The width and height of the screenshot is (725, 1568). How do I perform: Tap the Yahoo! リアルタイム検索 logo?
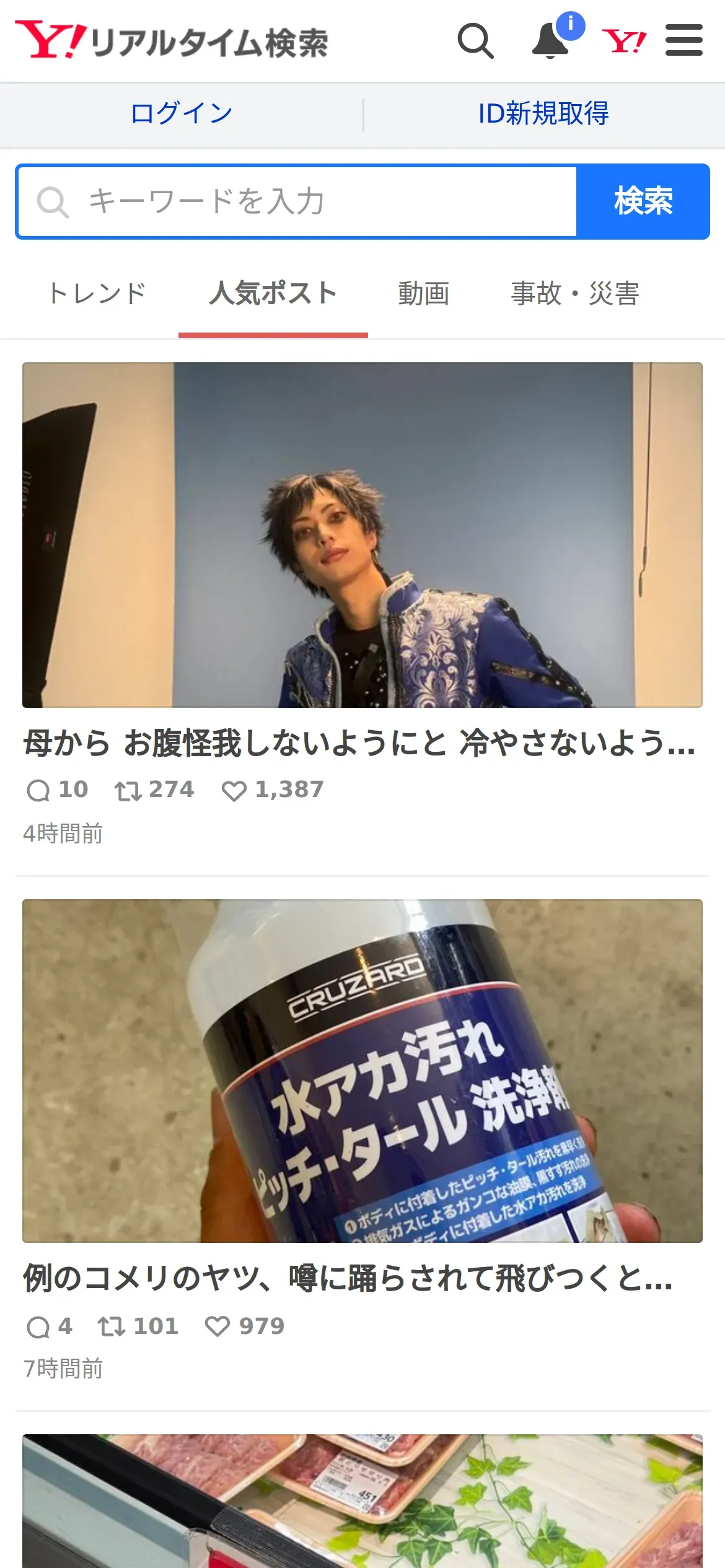172,41
